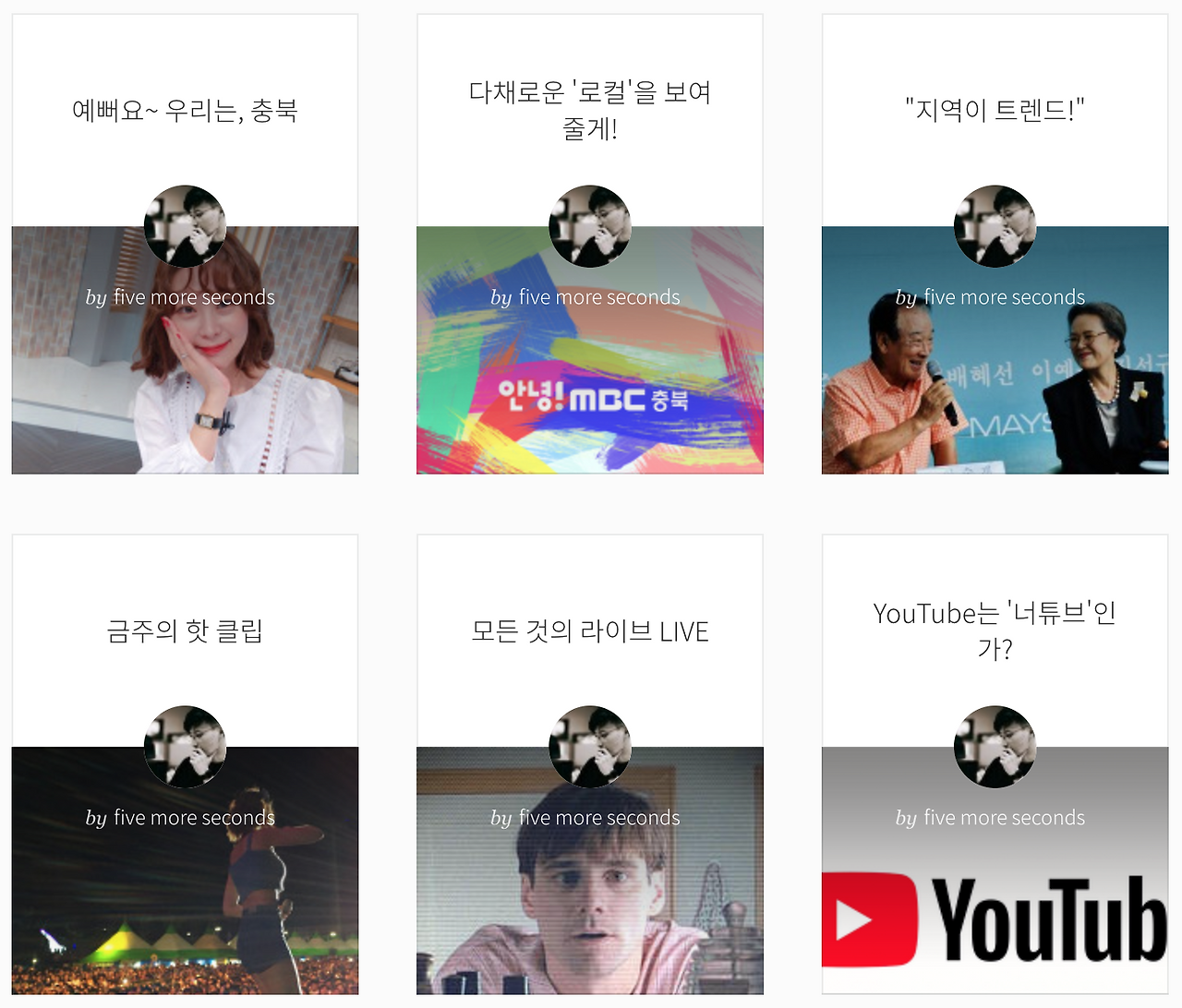1182x1008 pixels.
Task: Open the article "지역이 트렌드!"
Action: (x=995, y=244)
